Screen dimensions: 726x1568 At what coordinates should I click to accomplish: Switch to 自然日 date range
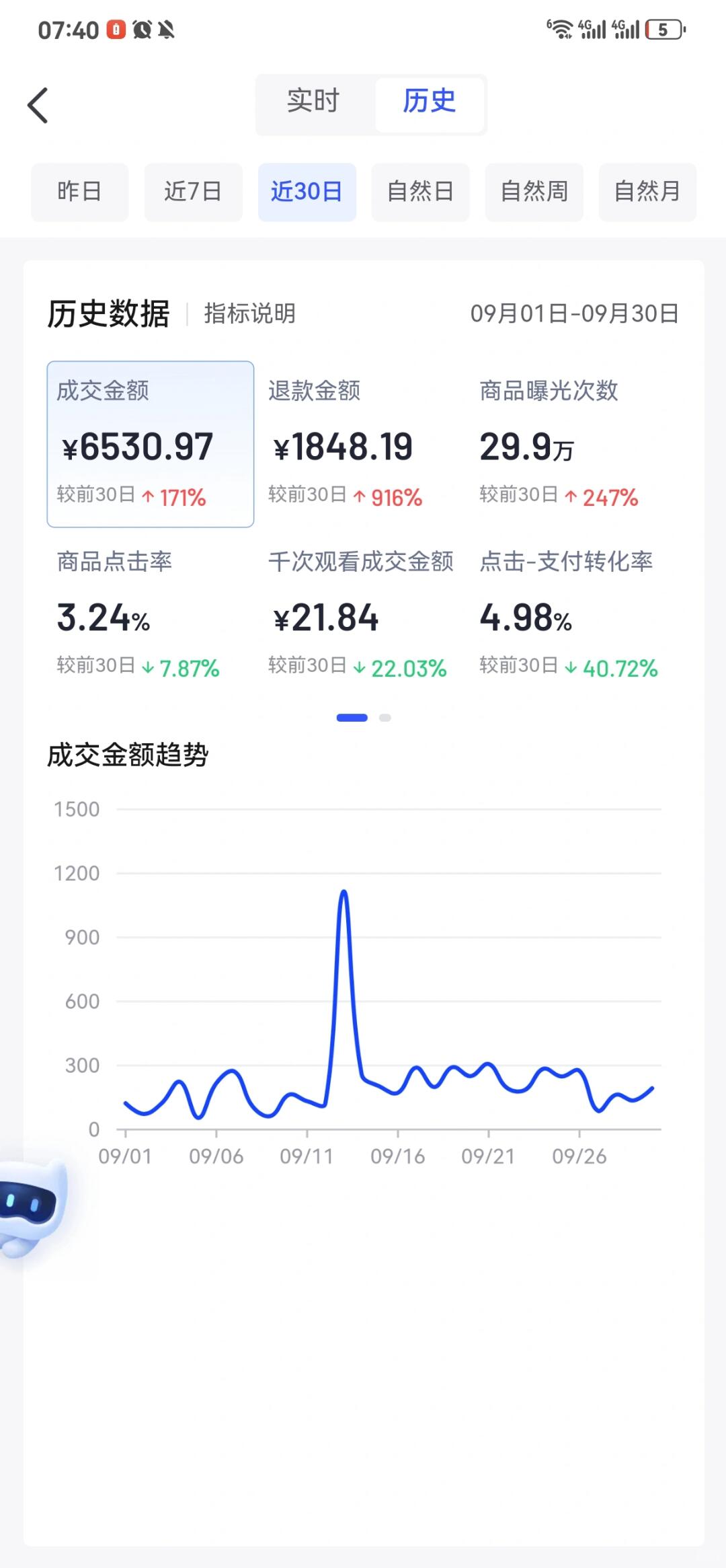(420, 192)
